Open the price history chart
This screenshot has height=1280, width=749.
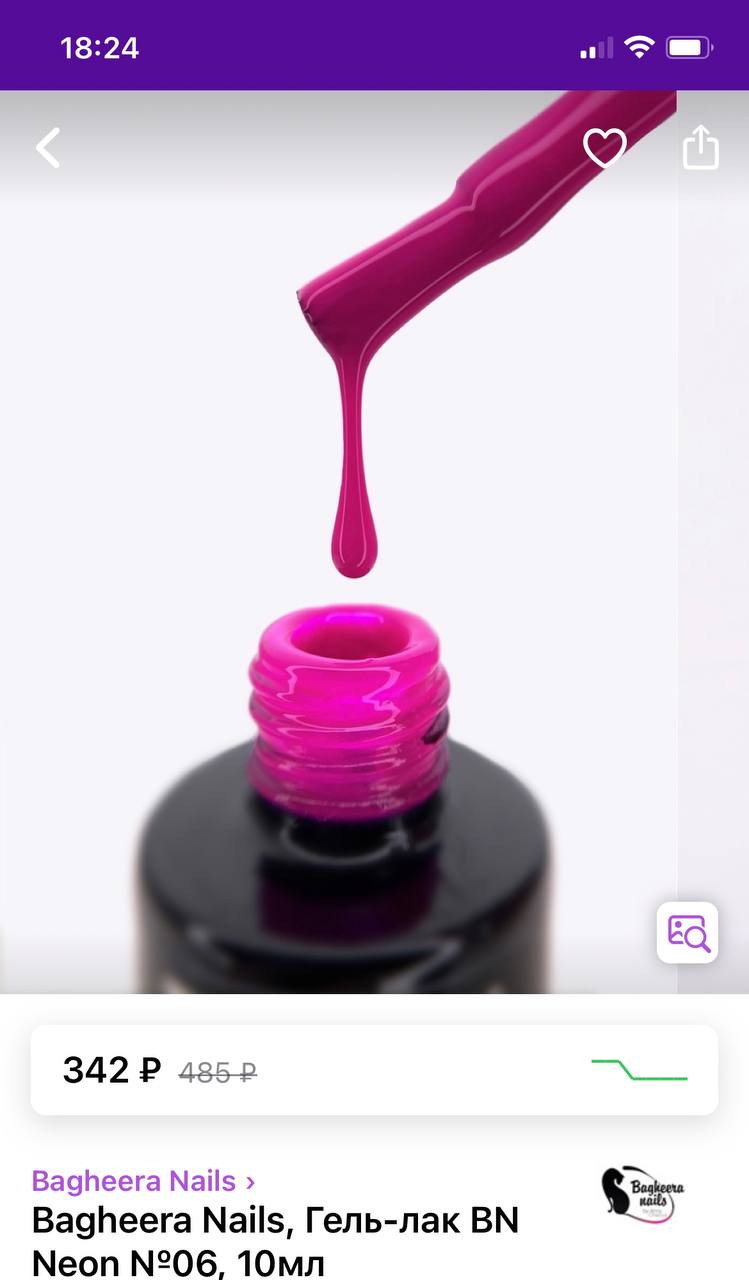[x=640, y=1070]
